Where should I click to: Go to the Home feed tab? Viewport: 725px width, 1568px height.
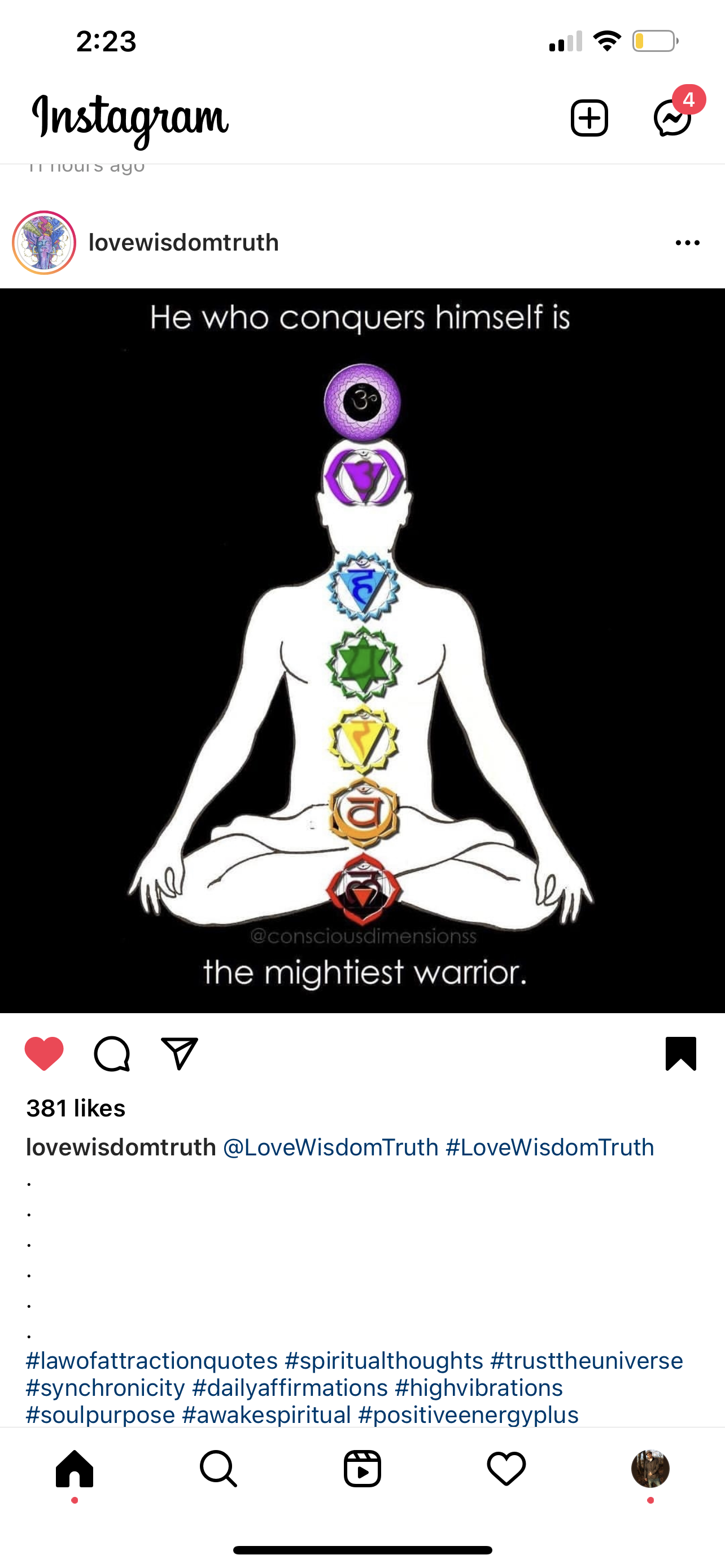point(75,1469)
